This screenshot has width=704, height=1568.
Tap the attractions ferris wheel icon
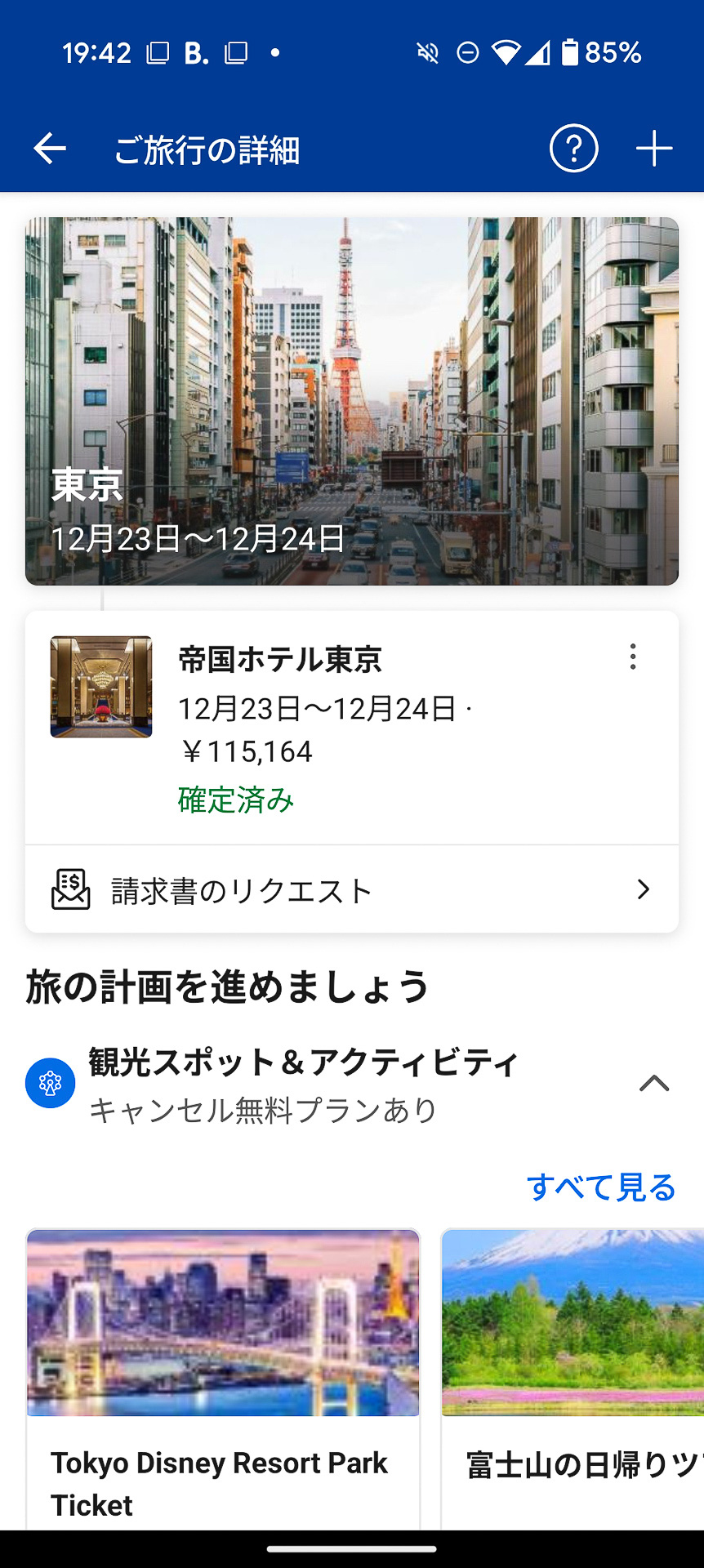point(51,1083)
